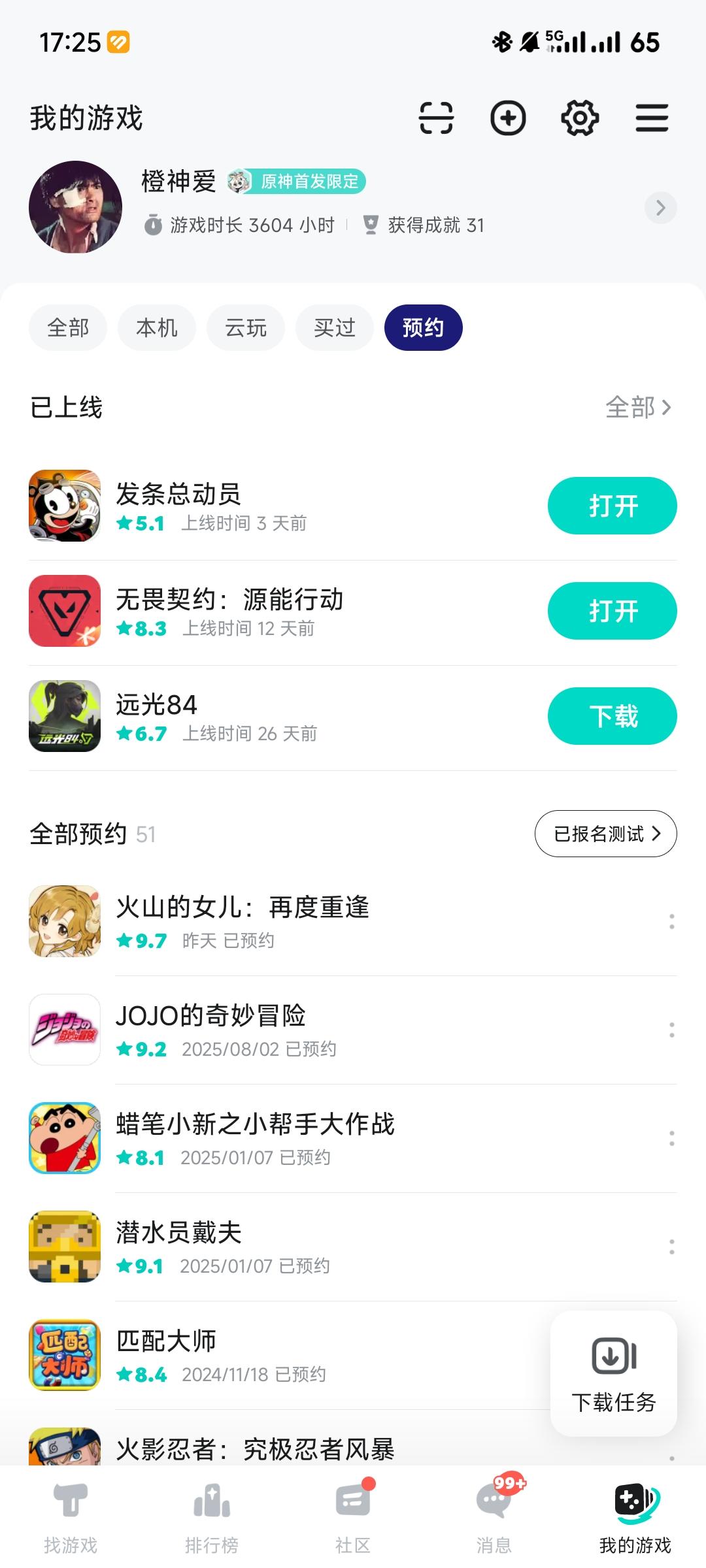706x1568 pixels.
Task: Switch on the 买过 filter chip
Action: click(x=334, y=327)
